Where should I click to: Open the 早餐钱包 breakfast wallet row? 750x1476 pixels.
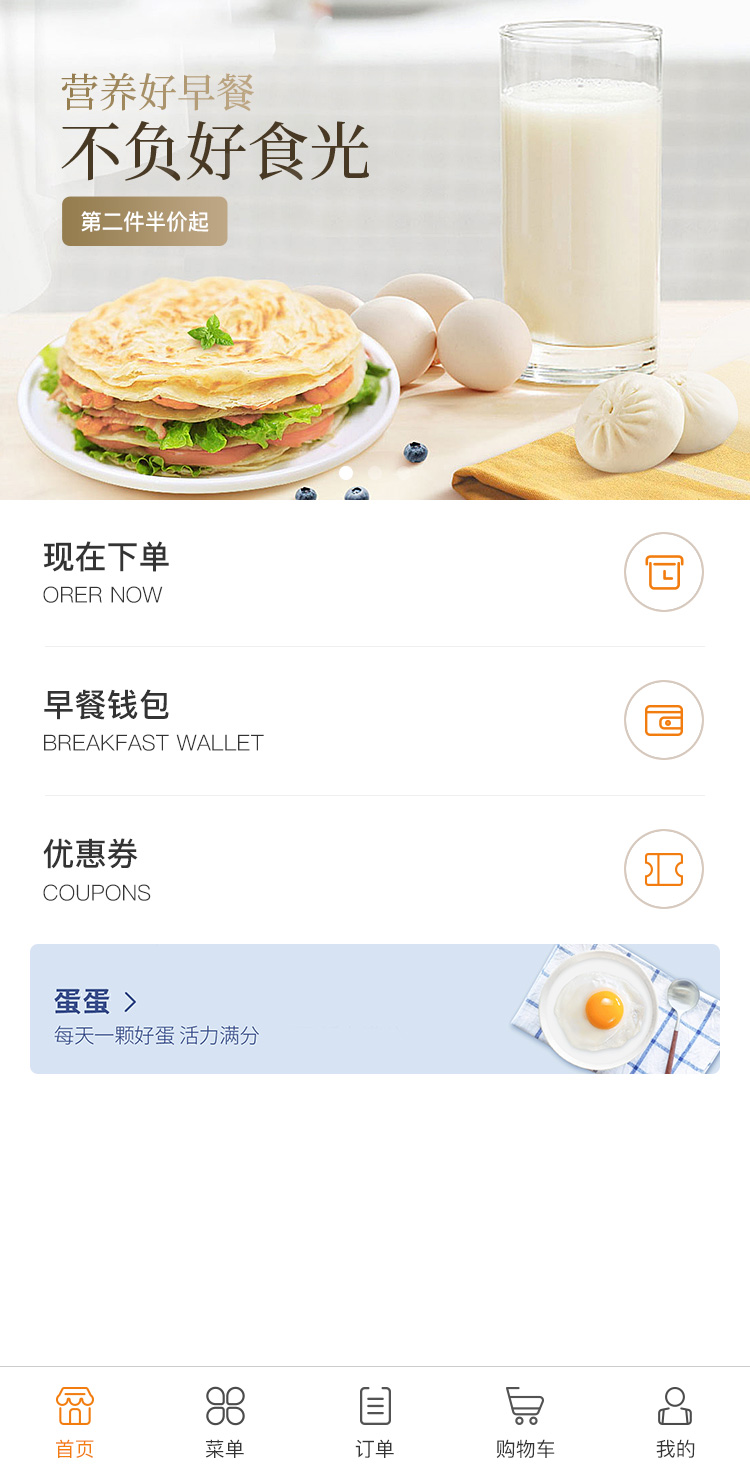click(374, 721)
